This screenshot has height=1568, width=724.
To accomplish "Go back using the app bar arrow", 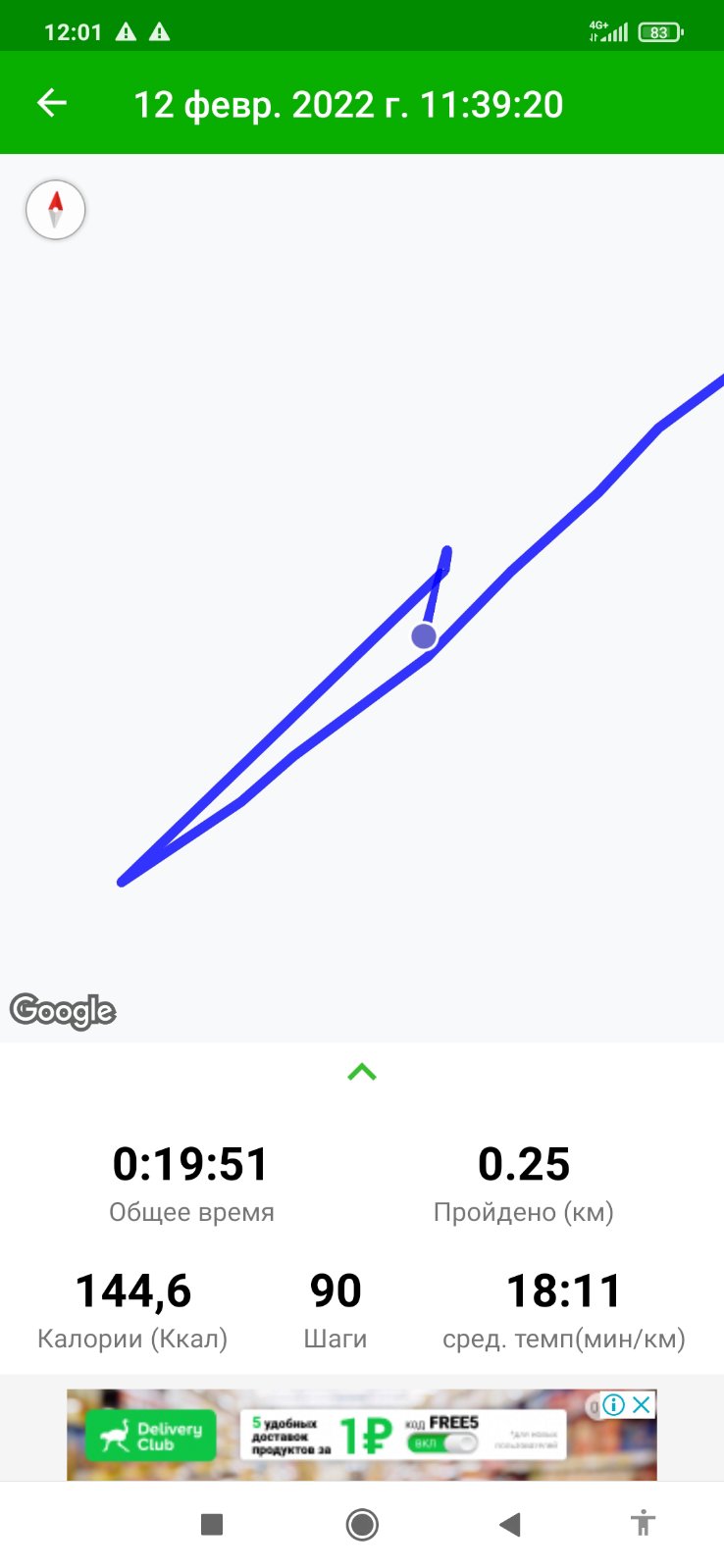I will [x=52, y=103].
